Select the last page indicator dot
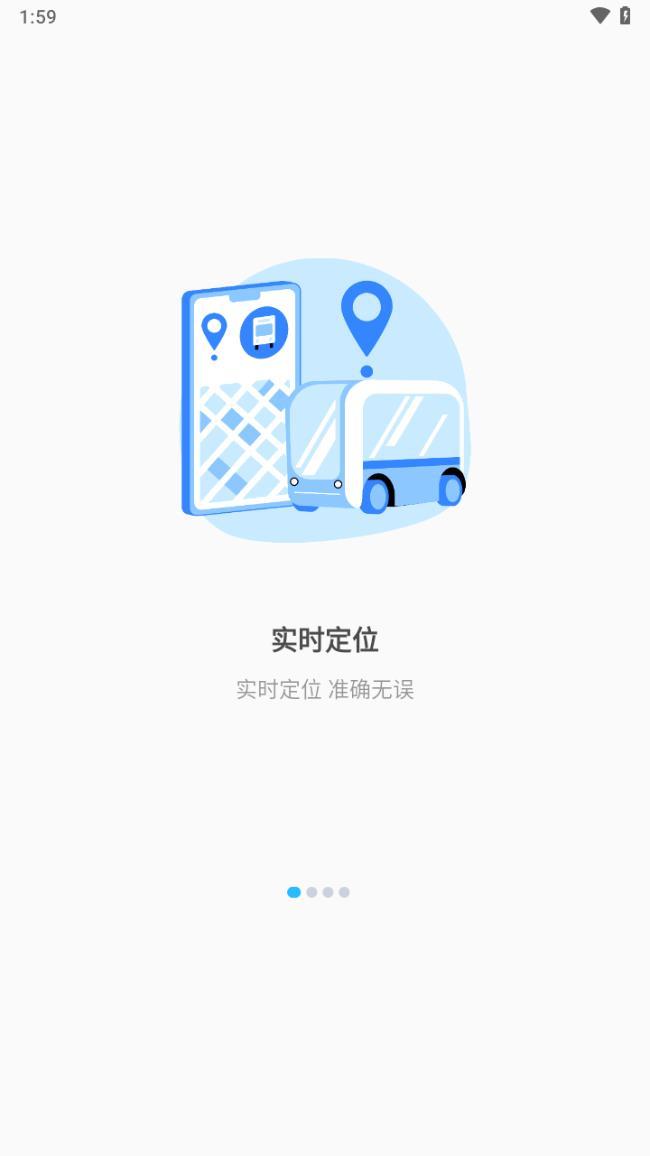The image size is (650, 1156). pyautogui.click(x=344, y=892)
